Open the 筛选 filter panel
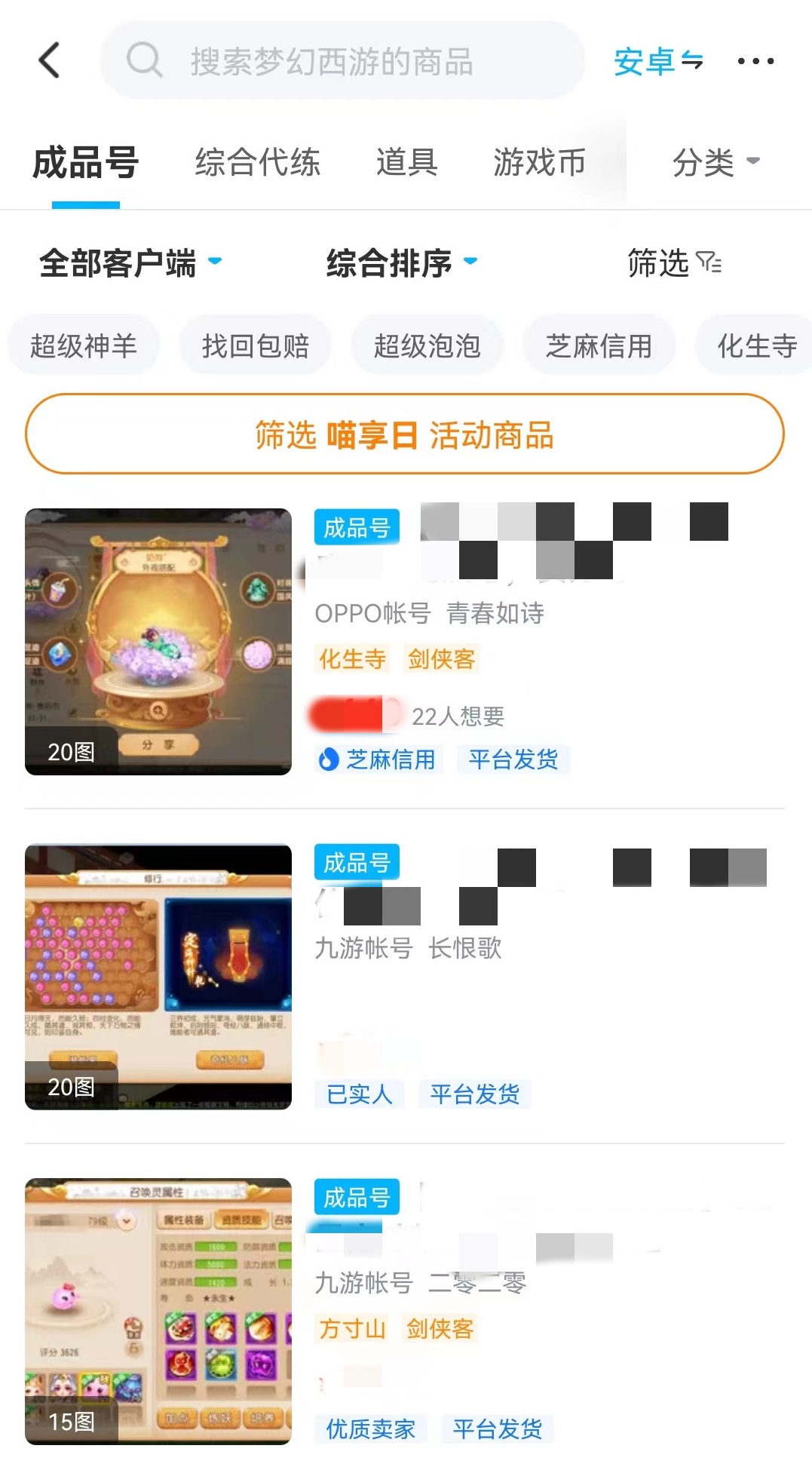 [674, 263]
